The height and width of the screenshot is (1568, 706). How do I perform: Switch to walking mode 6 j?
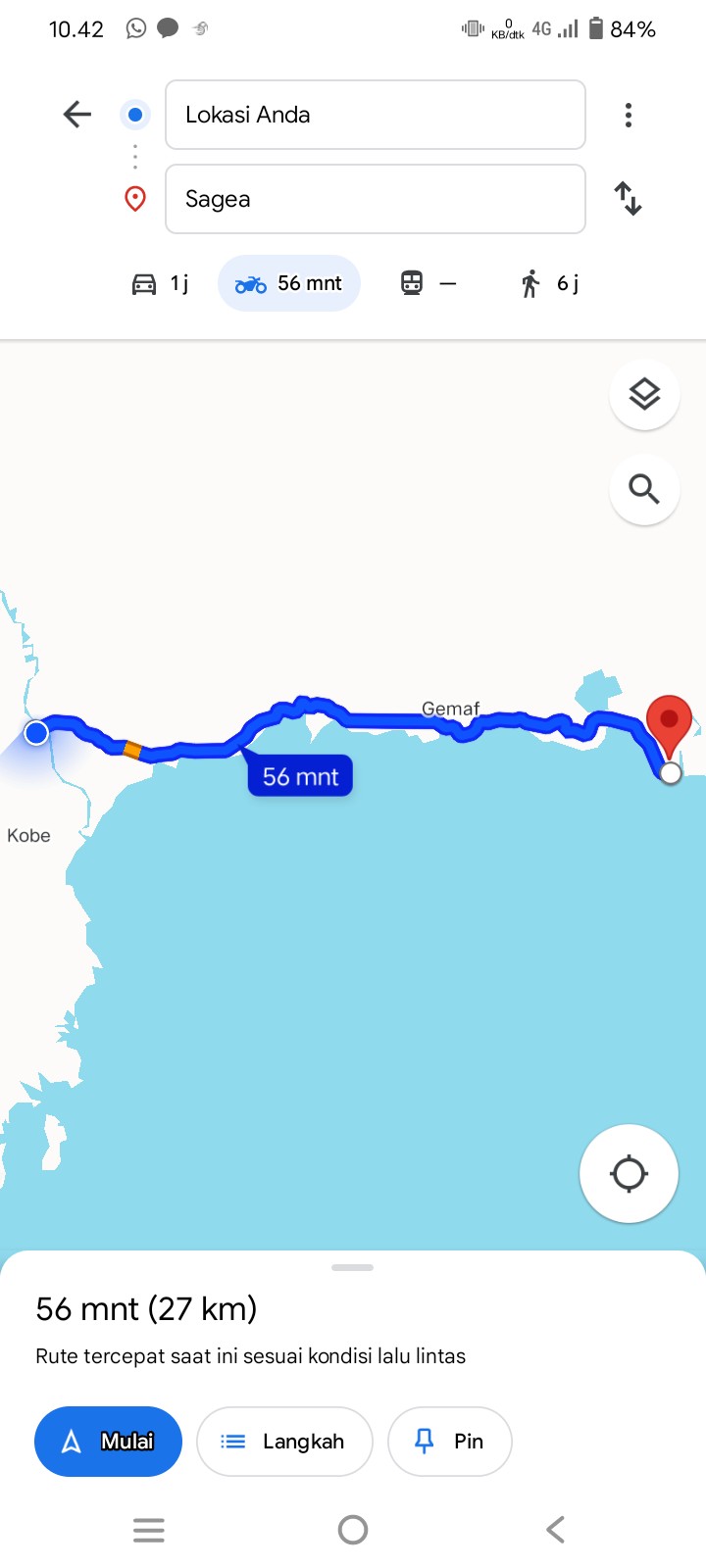pyautogui.click(x=549, y=283)
